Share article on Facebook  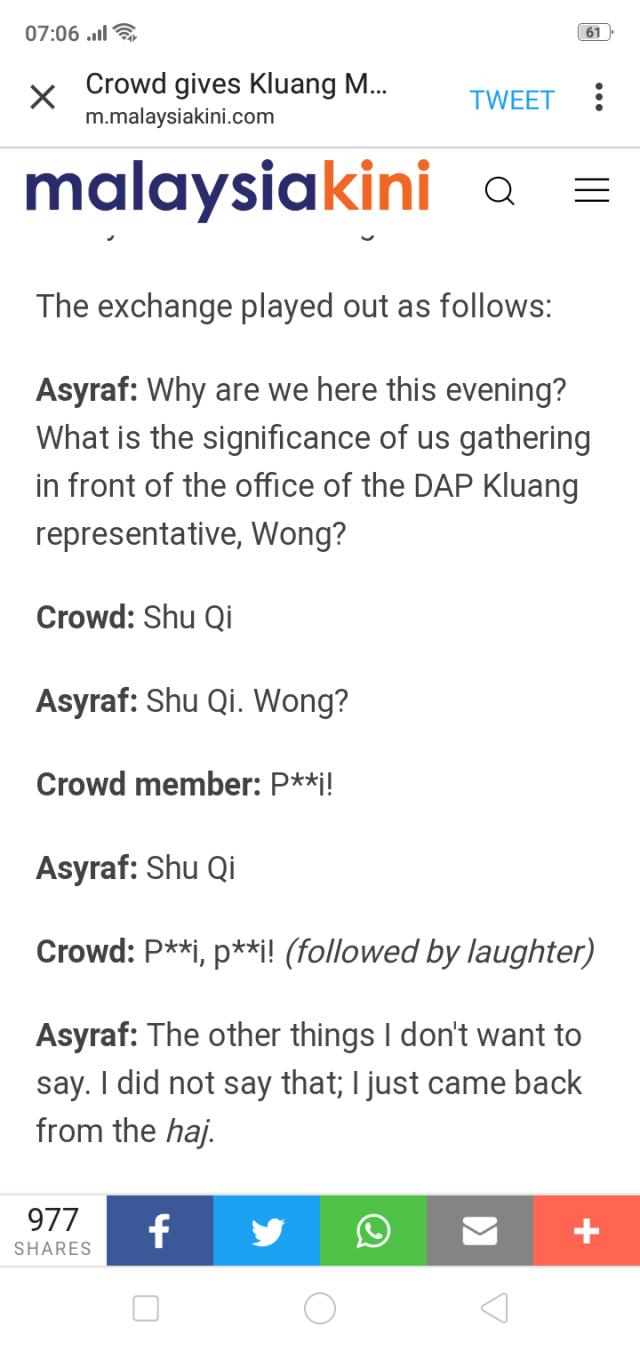tap(159, 1231)
